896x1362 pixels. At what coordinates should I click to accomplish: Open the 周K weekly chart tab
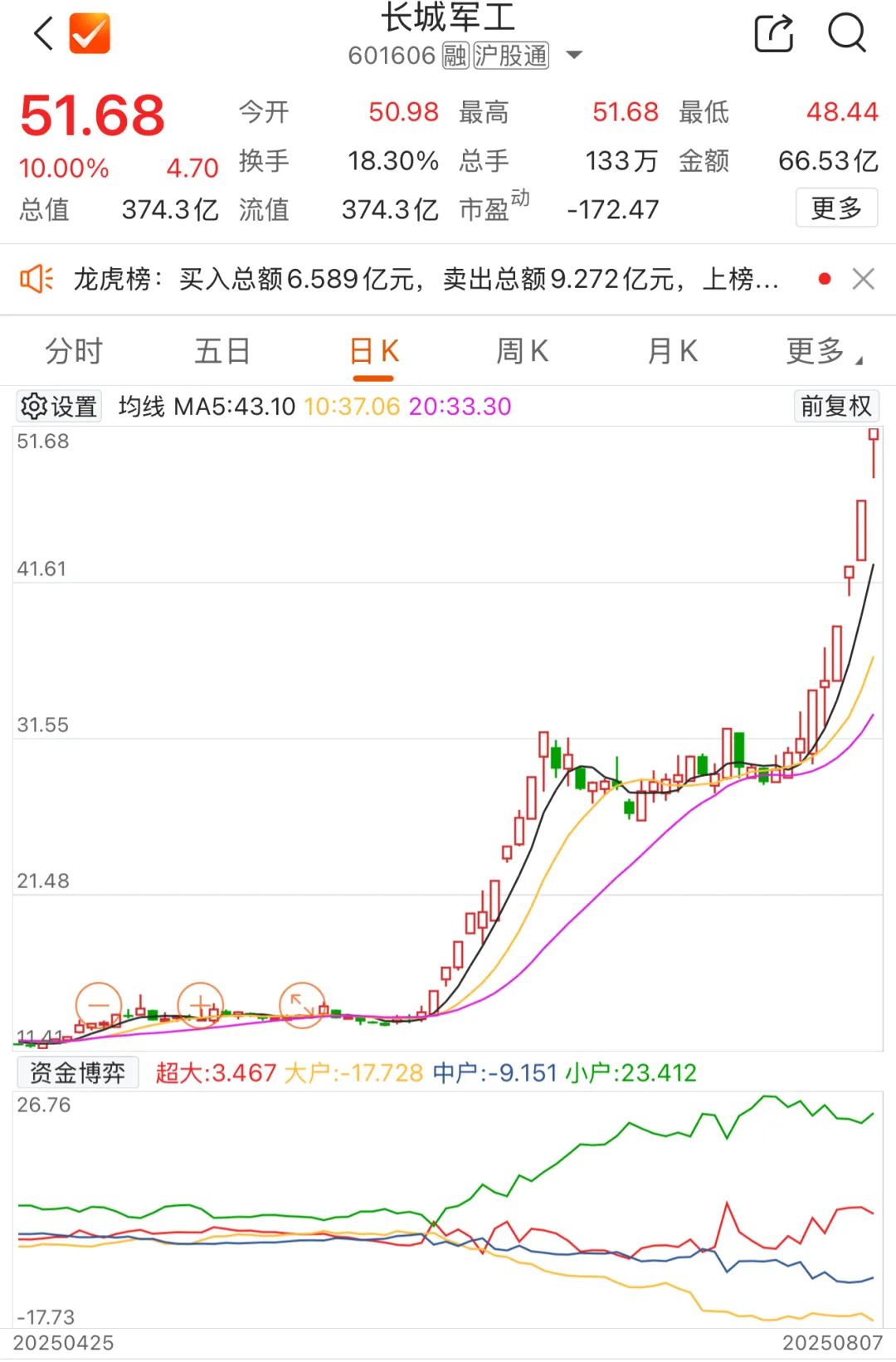coord(521,351)
